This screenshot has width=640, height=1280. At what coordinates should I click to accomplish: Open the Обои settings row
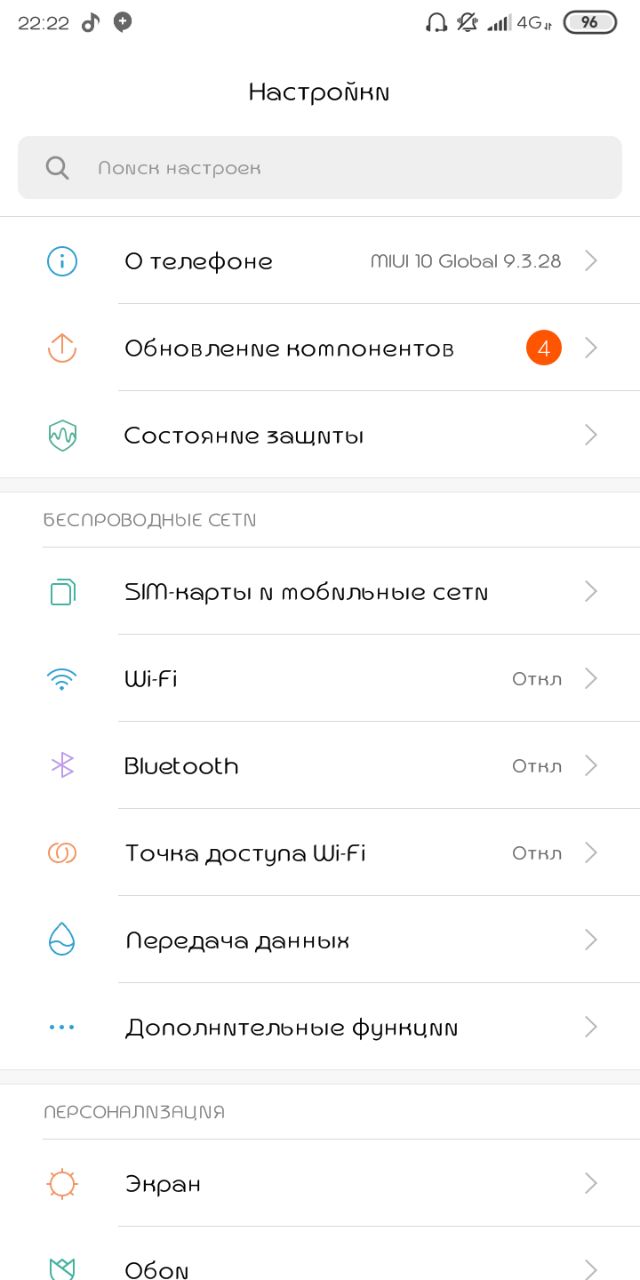320,1254
